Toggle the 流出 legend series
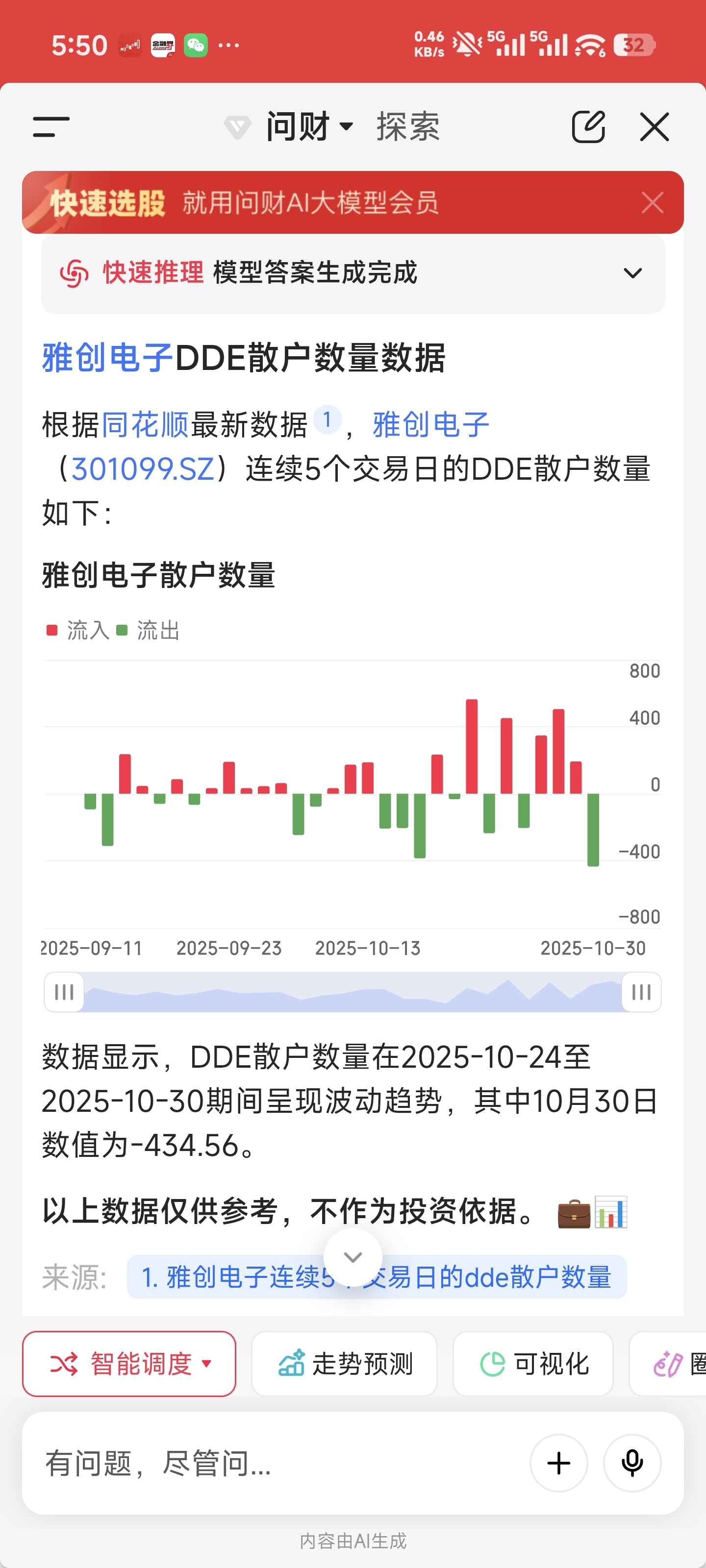This screenshot has width=706, height=1568. pos(149,631)
